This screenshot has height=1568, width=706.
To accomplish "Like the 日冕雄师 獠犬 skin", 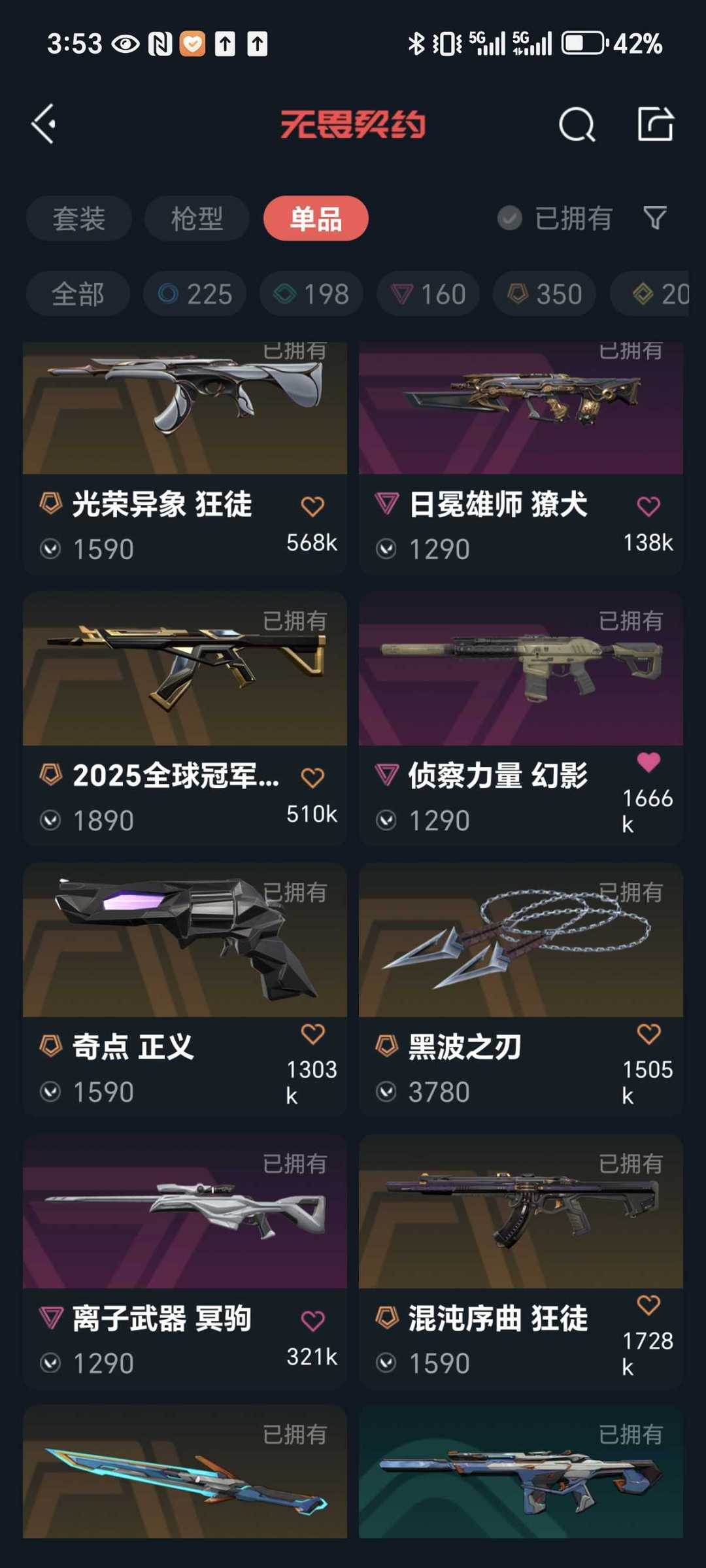I will 648,506.
